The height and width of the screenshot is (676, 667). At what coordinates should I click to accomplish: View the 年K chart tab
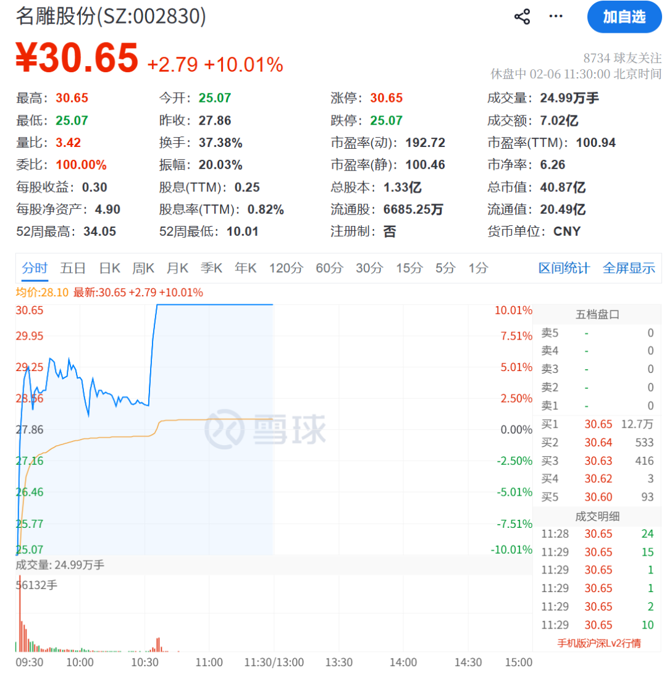245,267
